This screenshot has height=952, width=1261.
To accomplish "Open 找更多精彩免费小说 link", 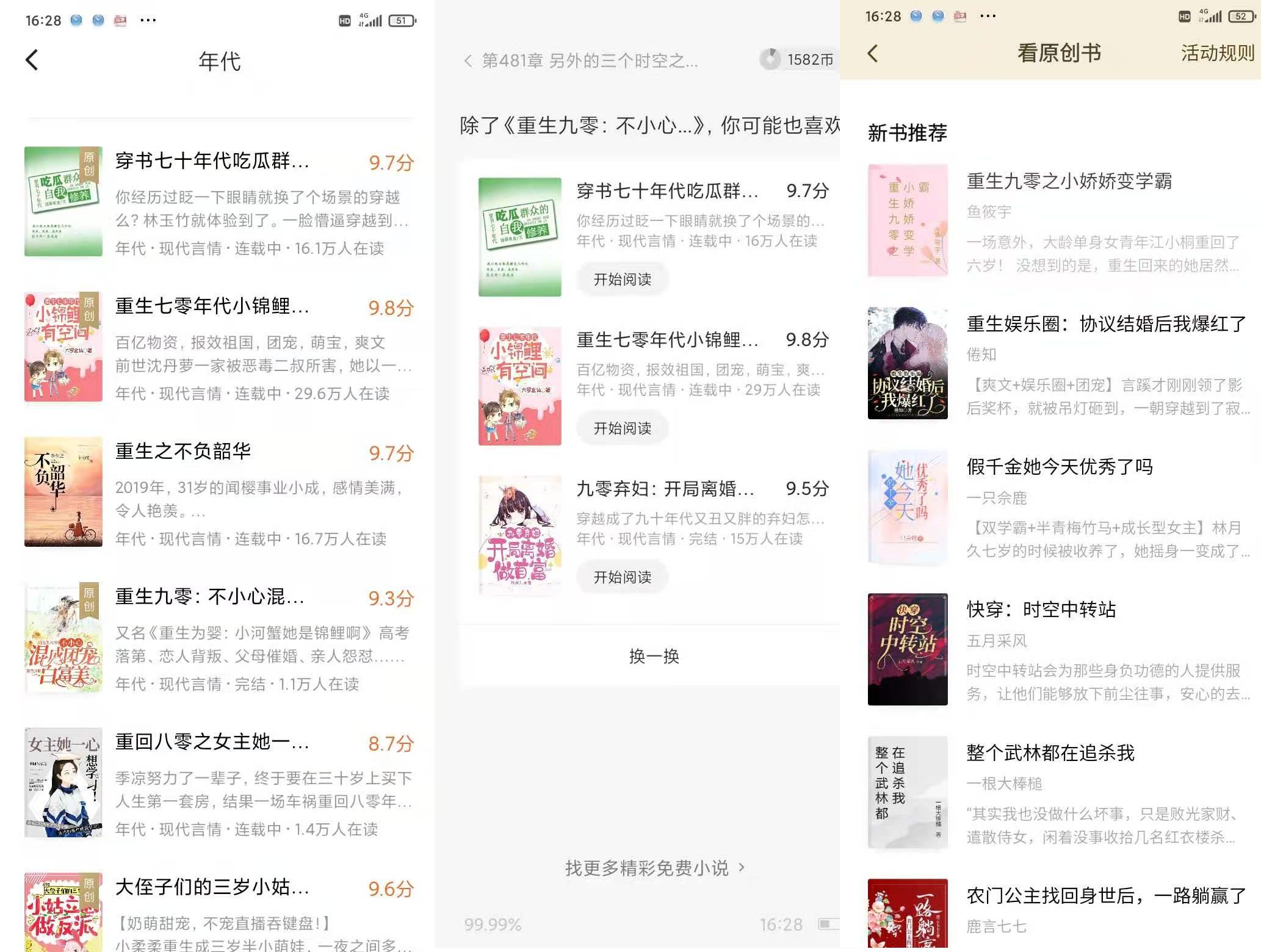I will pos(653,867).
